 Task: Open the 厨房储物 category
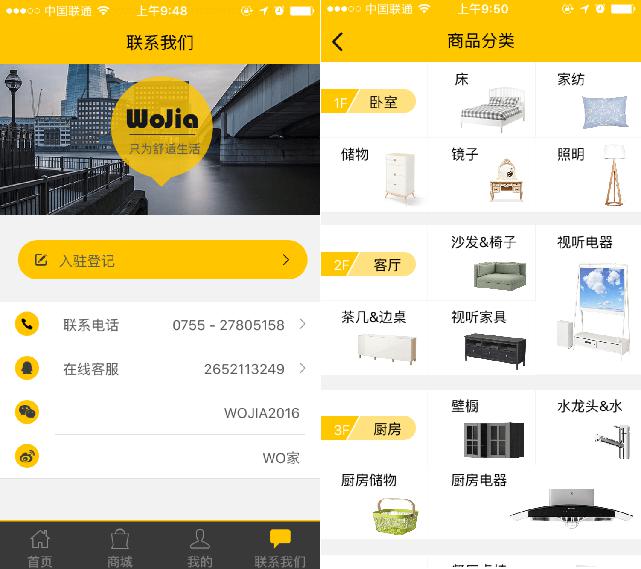click(375, 505)
